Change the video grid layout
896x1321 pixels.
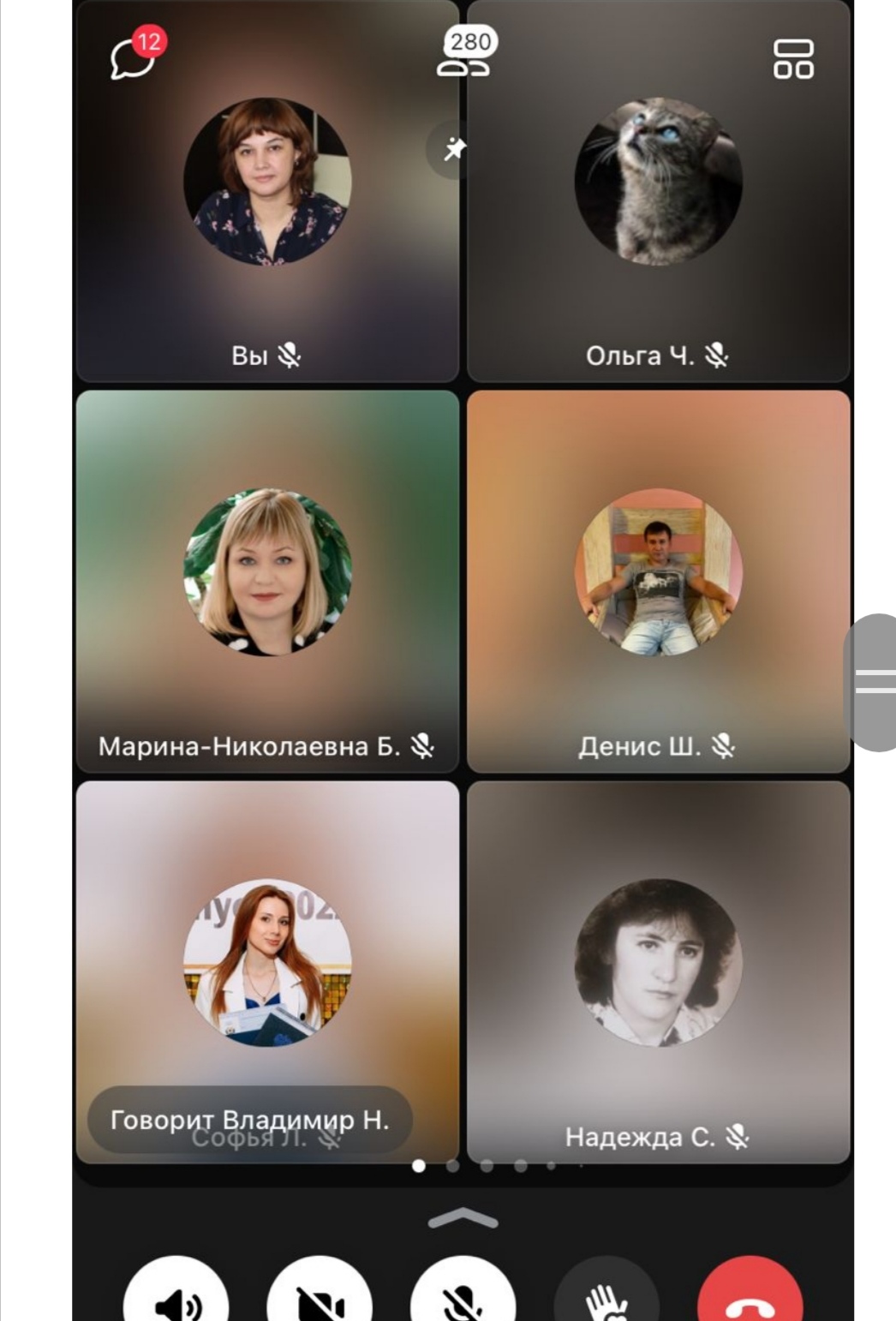(x=793, y=59)
